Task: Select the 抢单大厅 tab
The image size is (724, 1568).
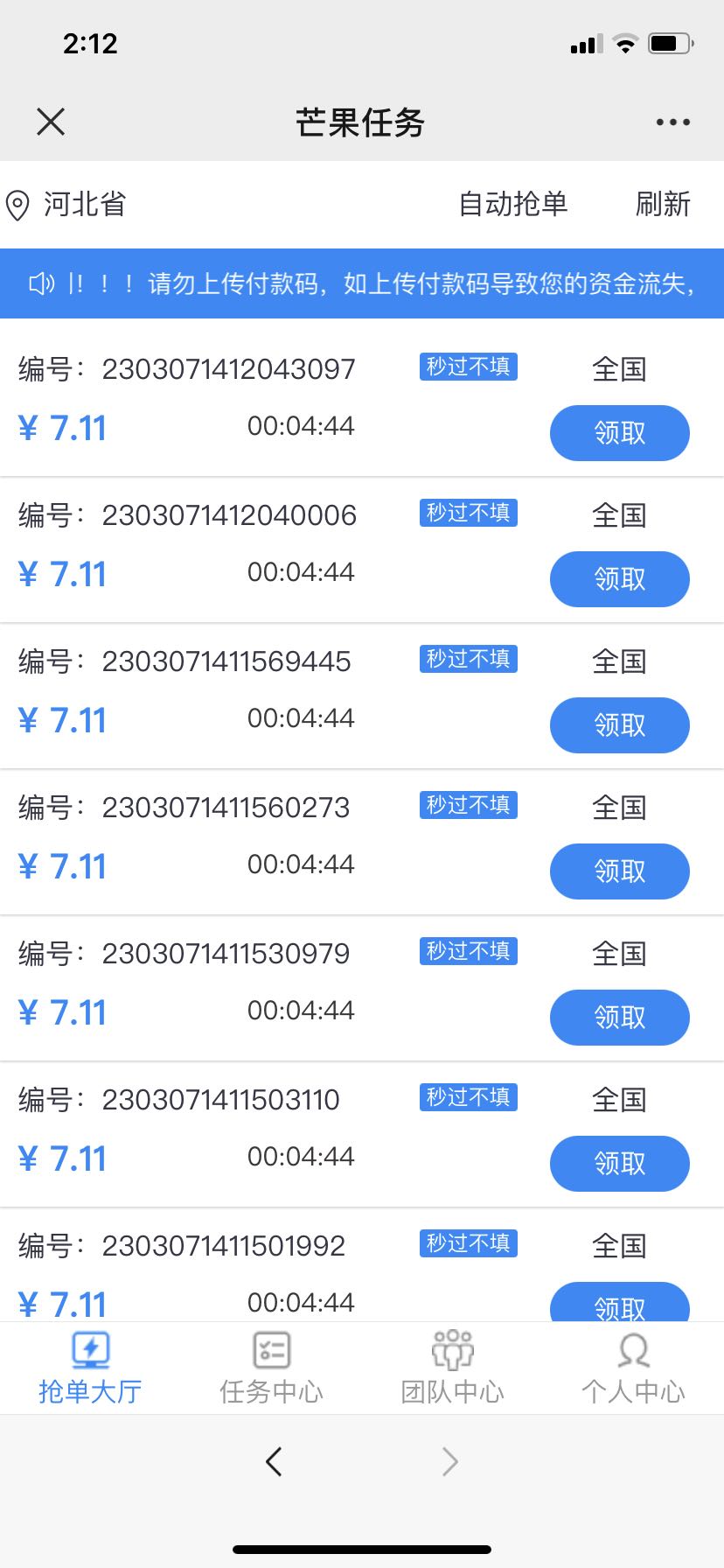Action: 91,1368
